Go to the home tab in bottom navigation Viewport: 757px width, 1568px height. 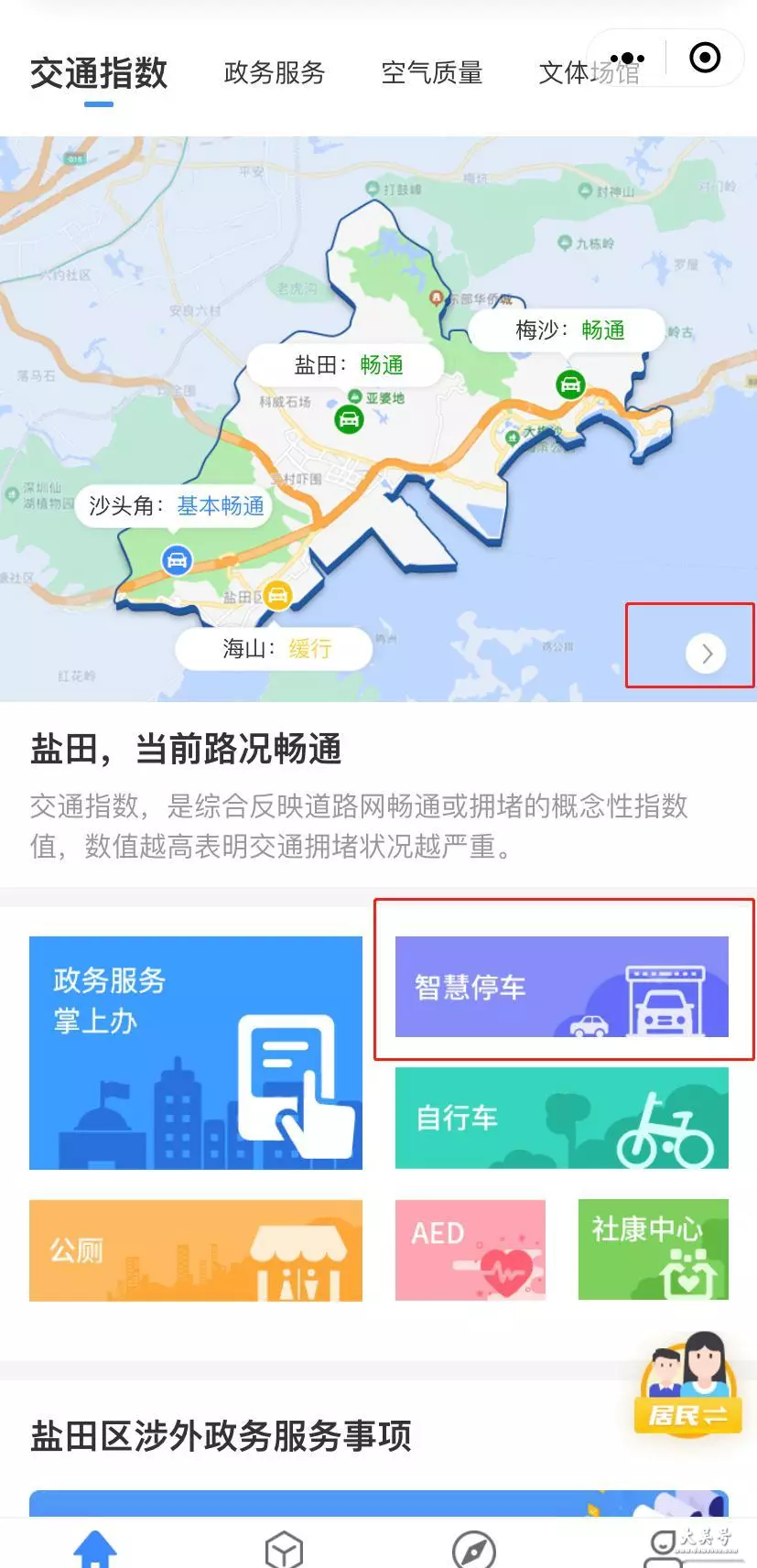pos(95,1549)
